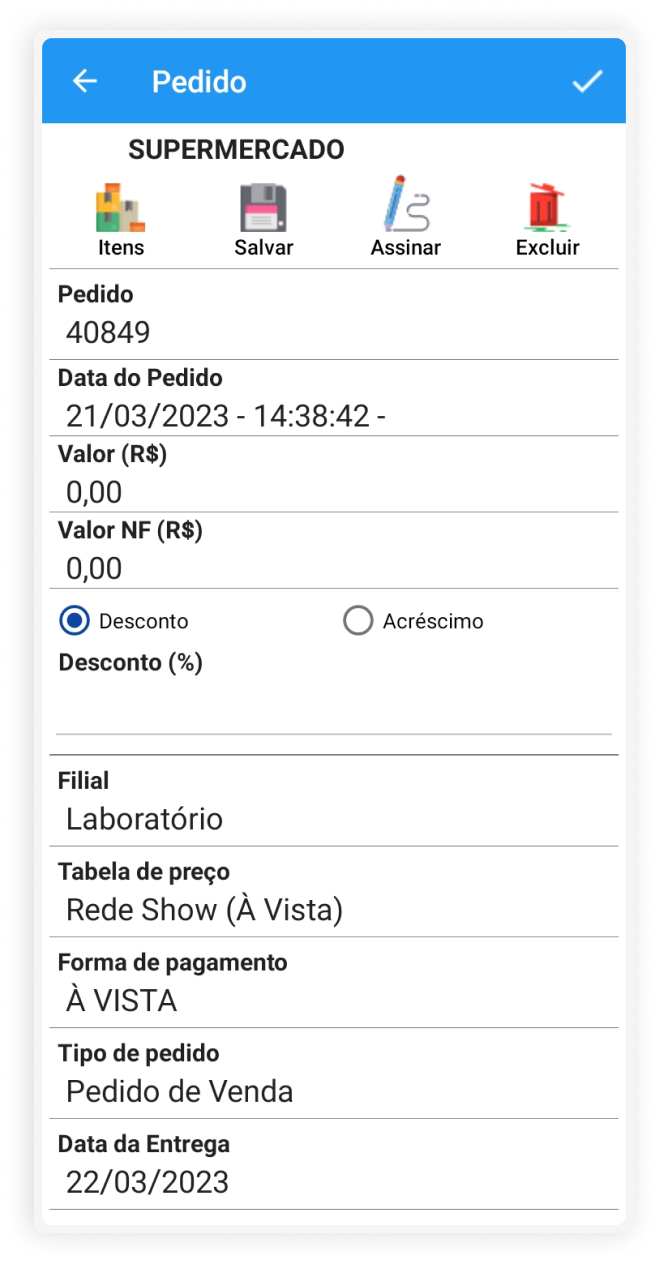Tap Salvar to save the order
This screenshot has height=1264, width=660.
pyautogui.click(x=264, y=219)
